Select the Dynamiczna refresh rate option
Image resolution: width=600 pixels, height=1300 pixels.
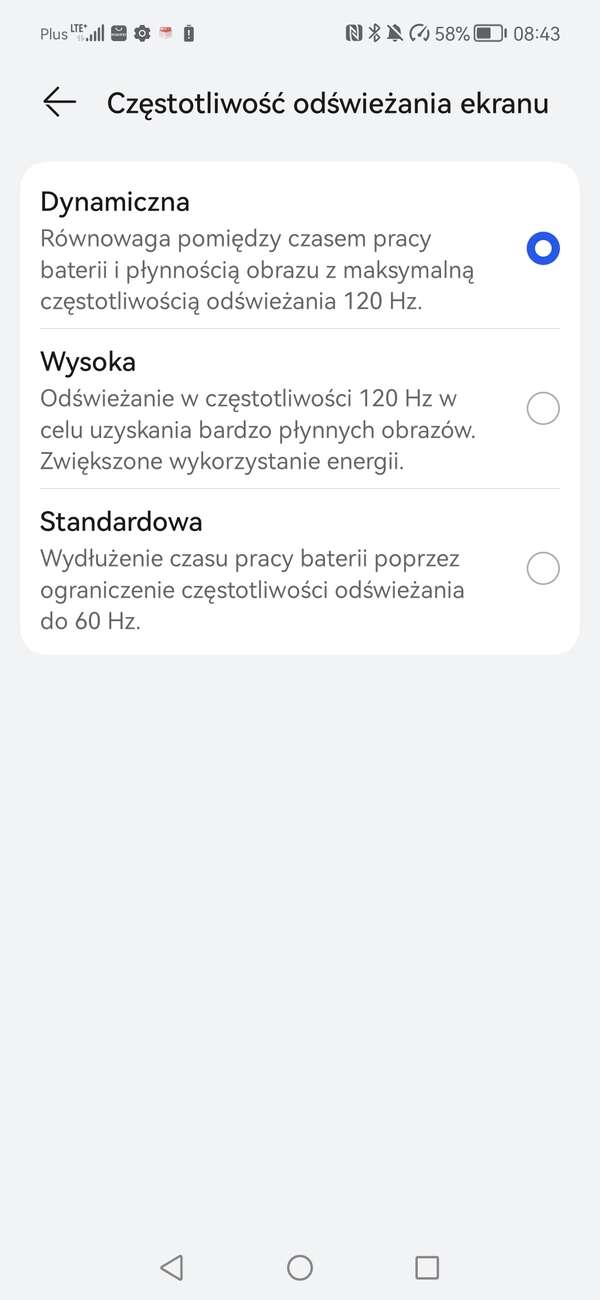tap(542, 249)
